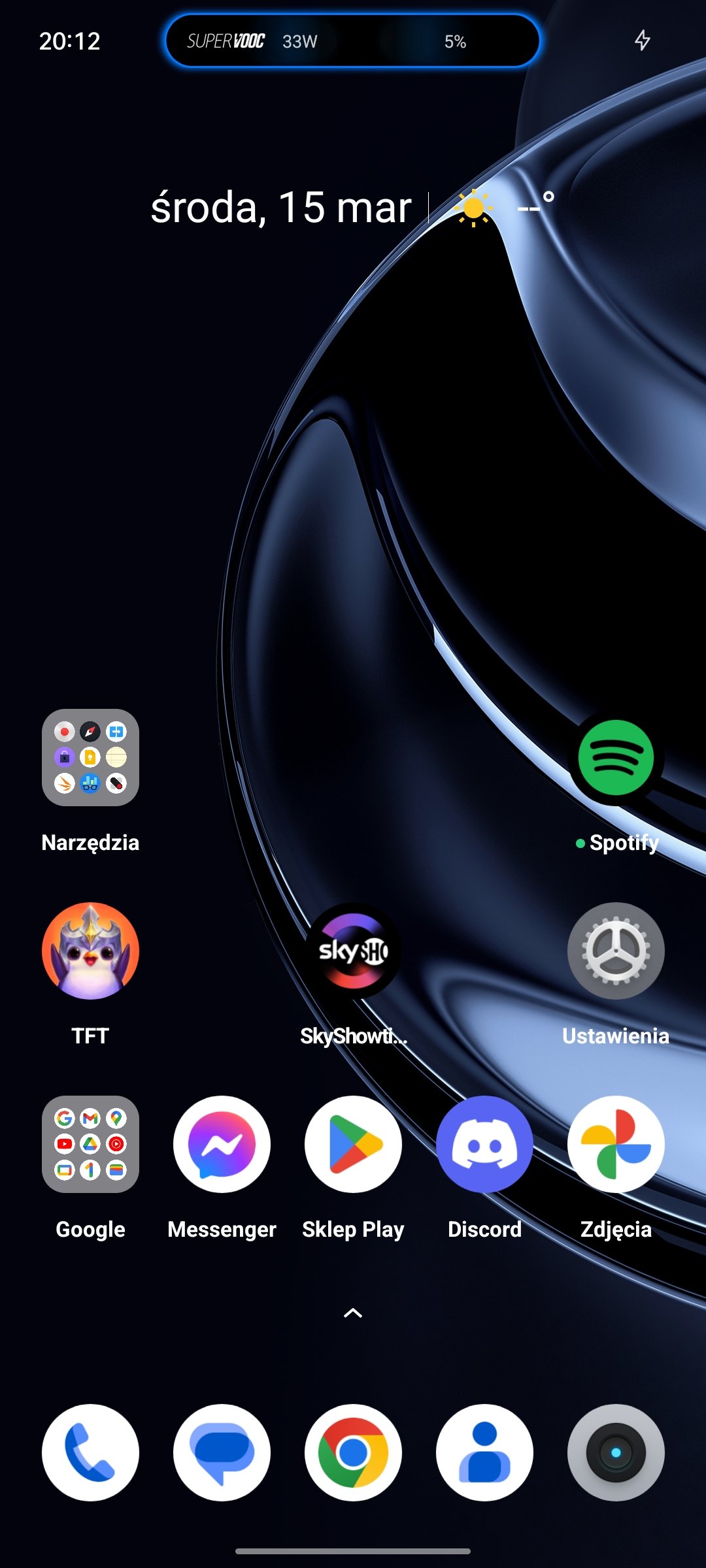Open the Contacts app in the dock
This screenshot has width=706, height=1568.
pyautogui.click(x=484, y=1452)
